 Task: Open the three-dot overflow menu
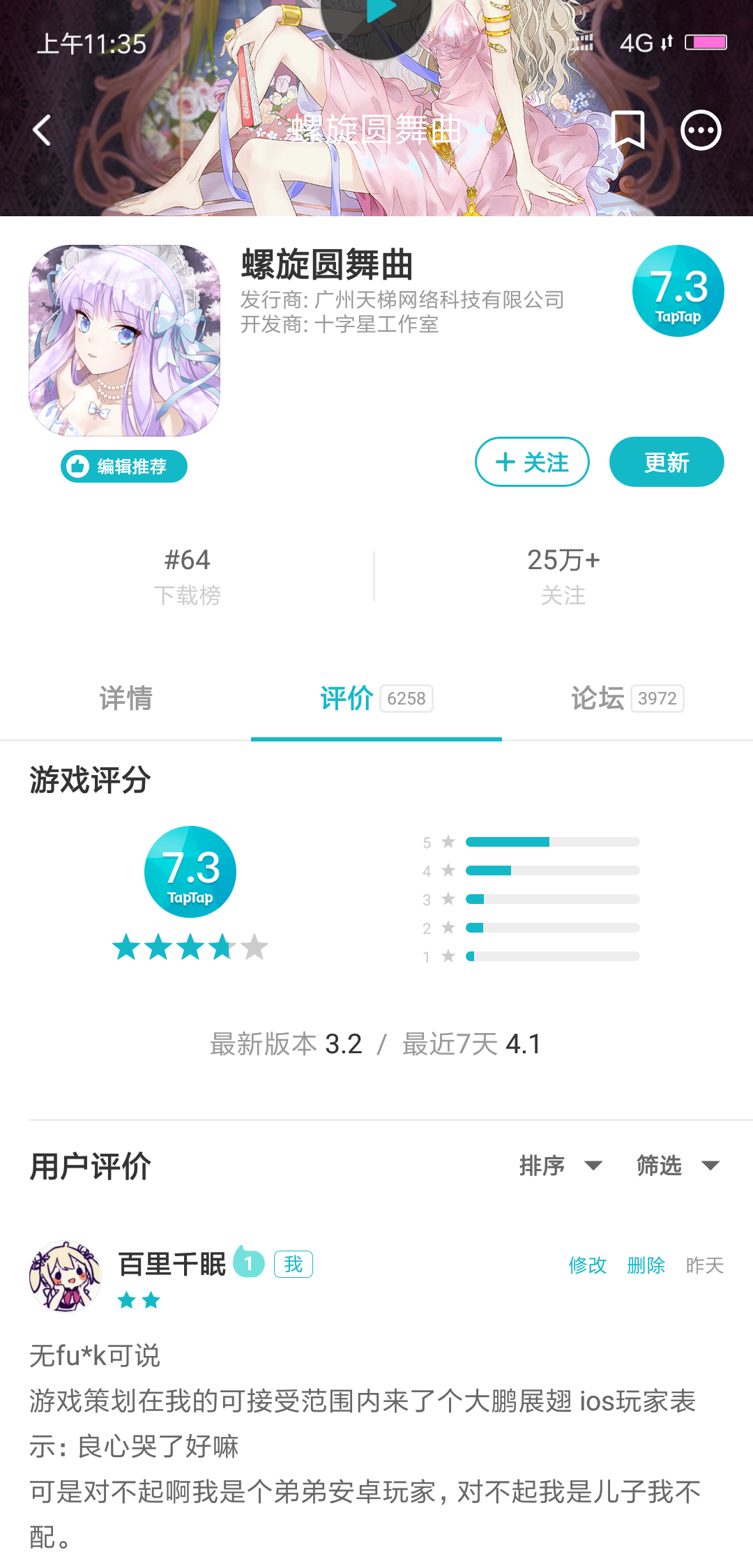click(701, 130)
